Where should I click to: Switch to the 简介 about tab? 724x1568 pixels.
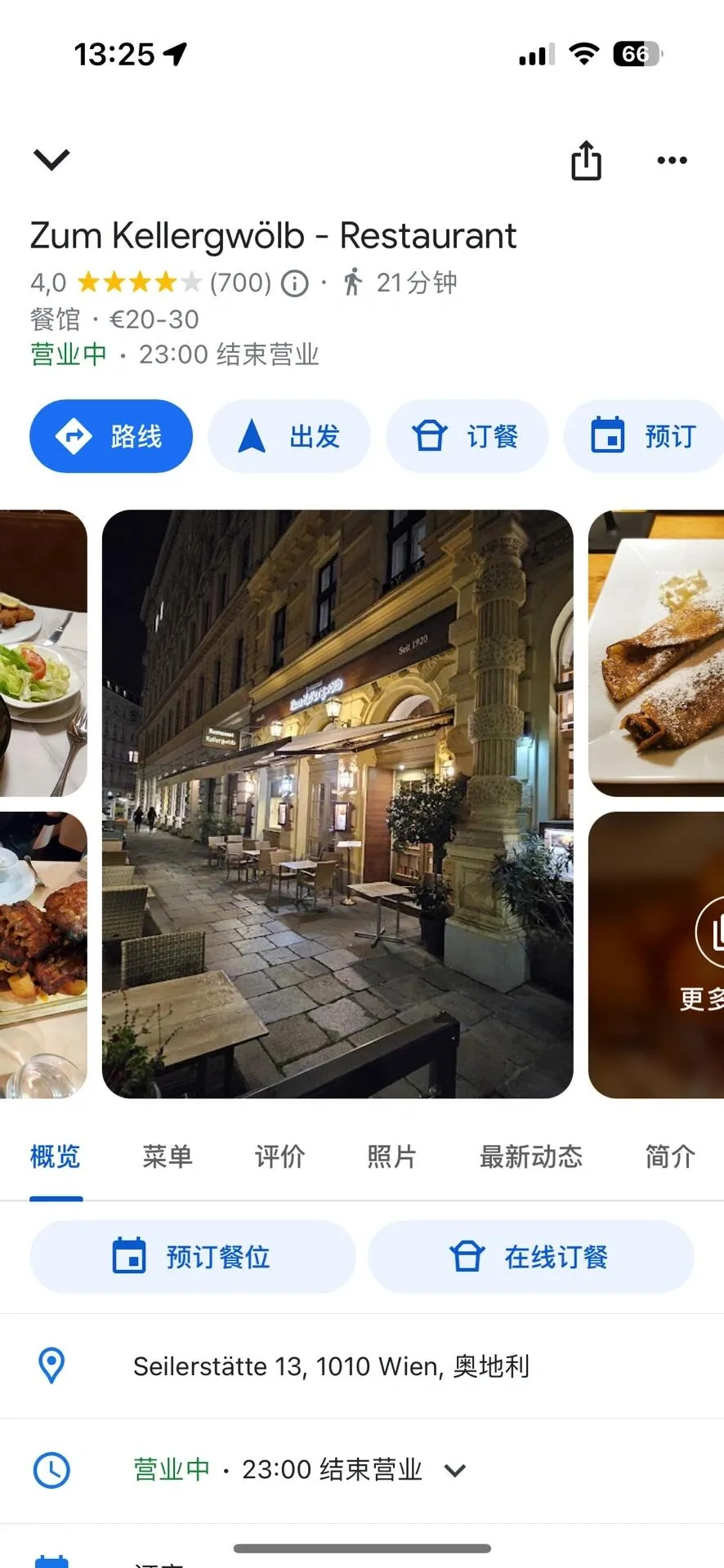[x=670, y=1156]
